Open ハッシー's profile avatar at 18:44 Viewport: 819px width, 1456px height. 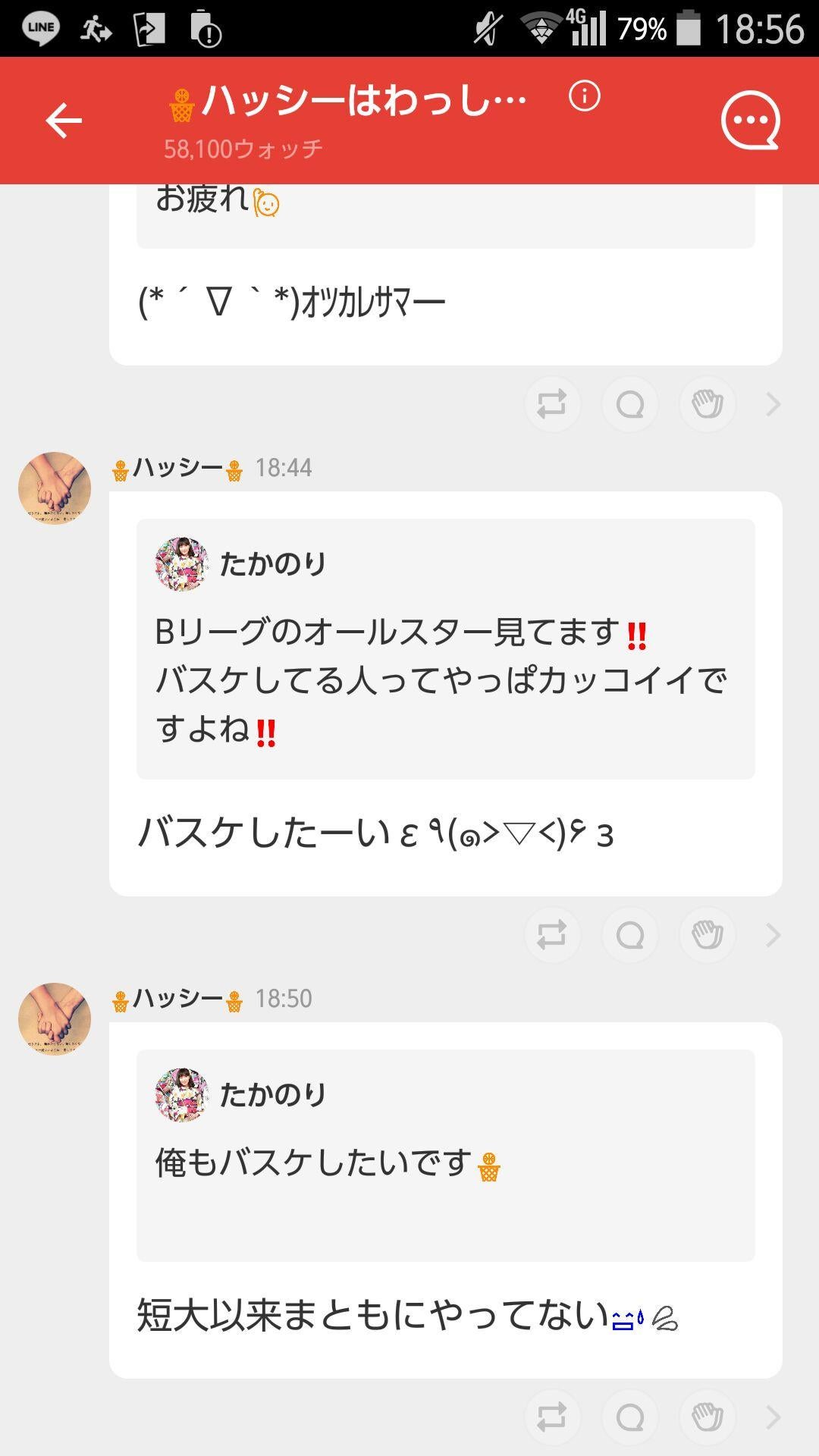click(x=57, y=488)
